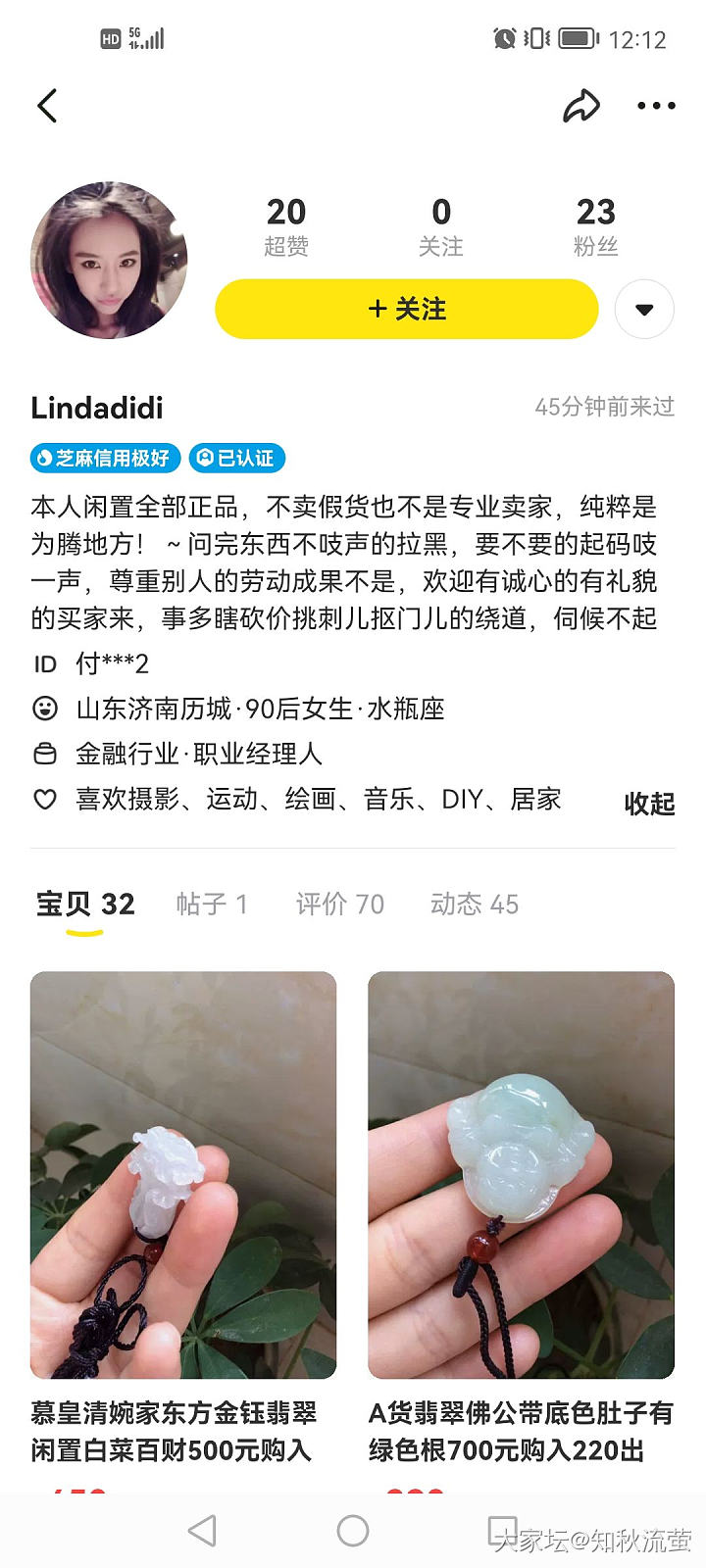
Task: Expand the dropdown arrow beside the follow button
Action: [x=644, y=310]
